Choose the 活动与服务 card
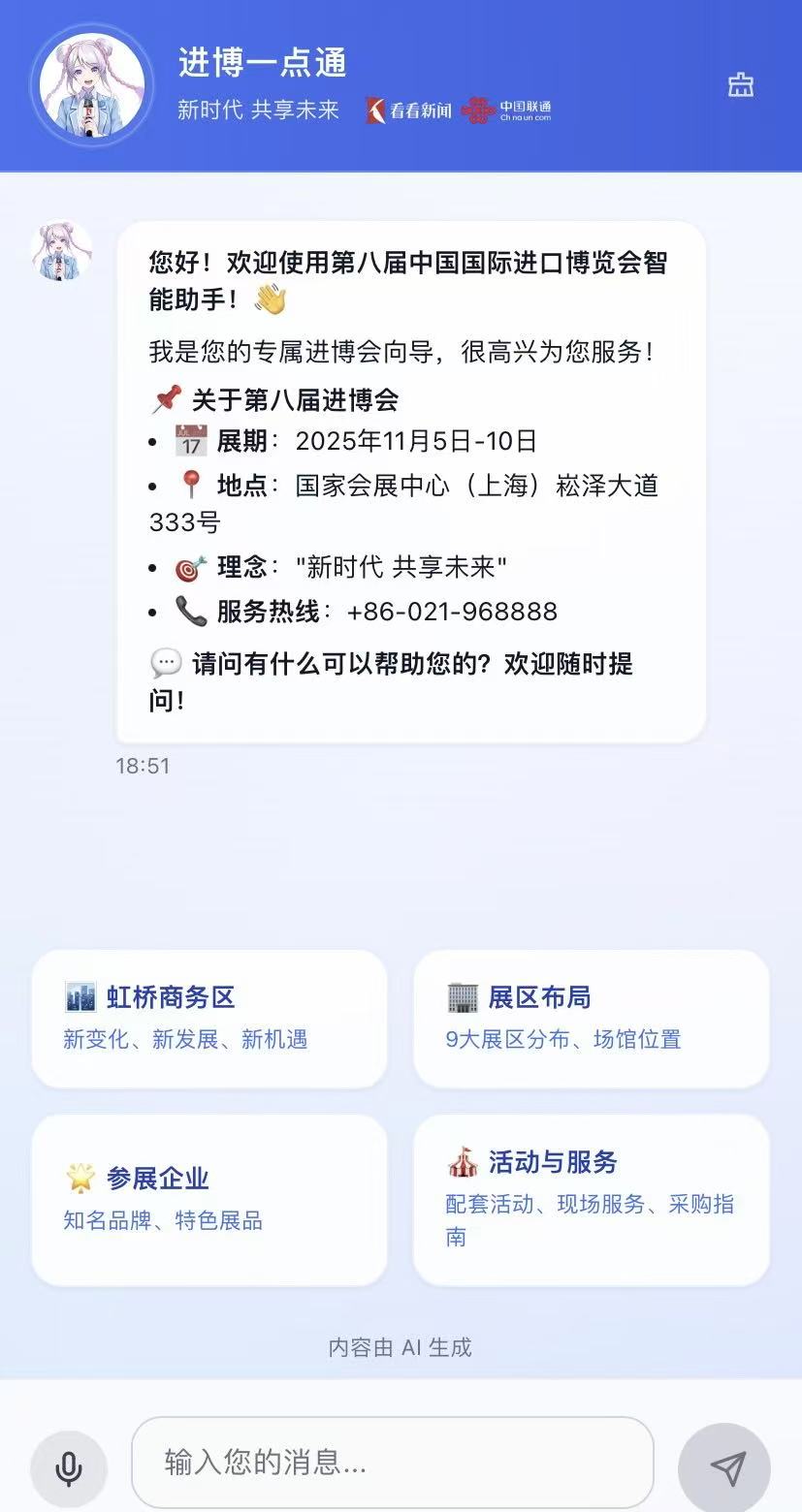Image resolution: width=802 pixels, height=1512 pixels. [591, 1199]
